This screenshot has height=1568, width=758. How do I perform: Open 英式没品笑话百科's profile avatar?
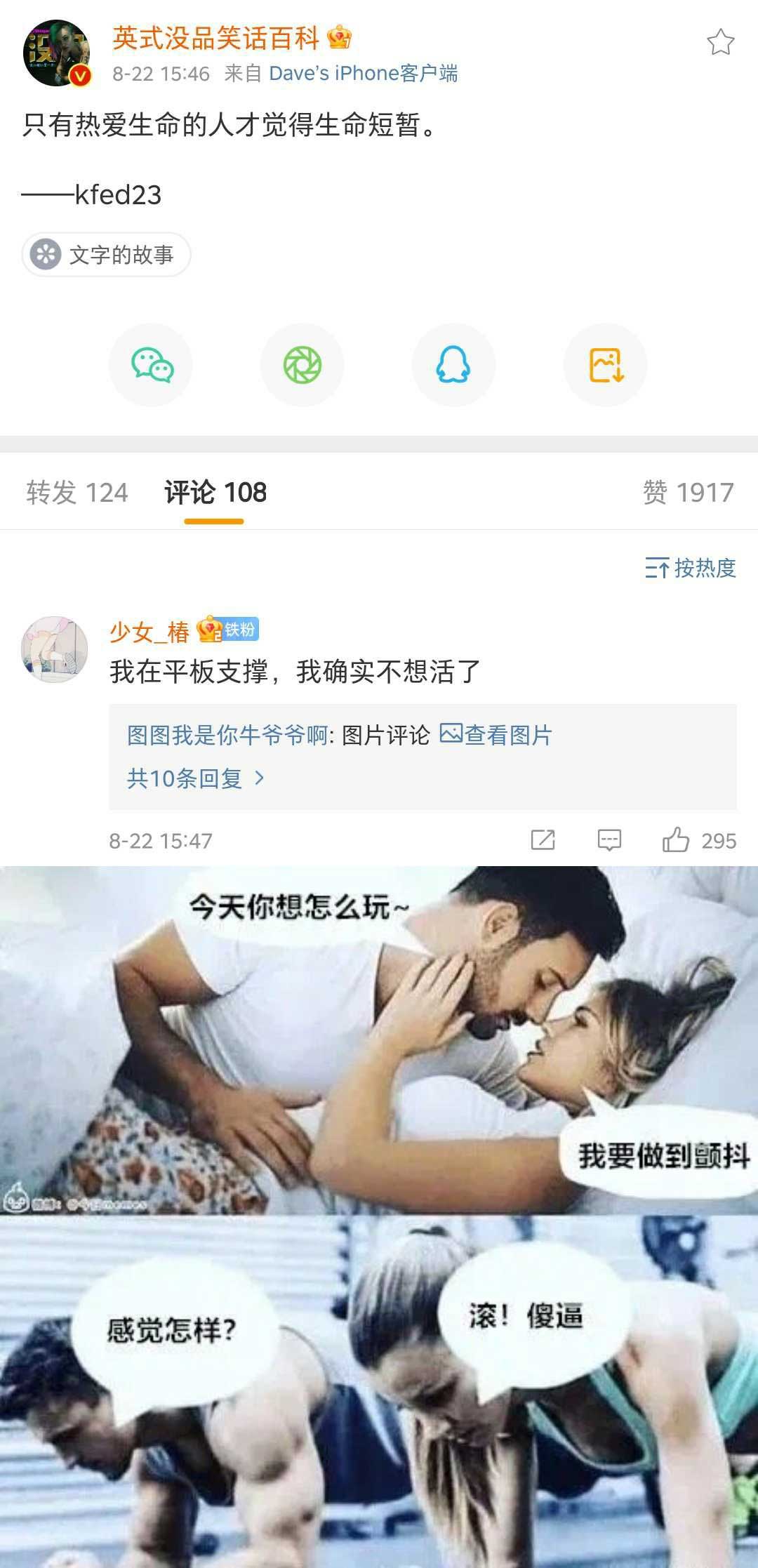click(57, 53)
